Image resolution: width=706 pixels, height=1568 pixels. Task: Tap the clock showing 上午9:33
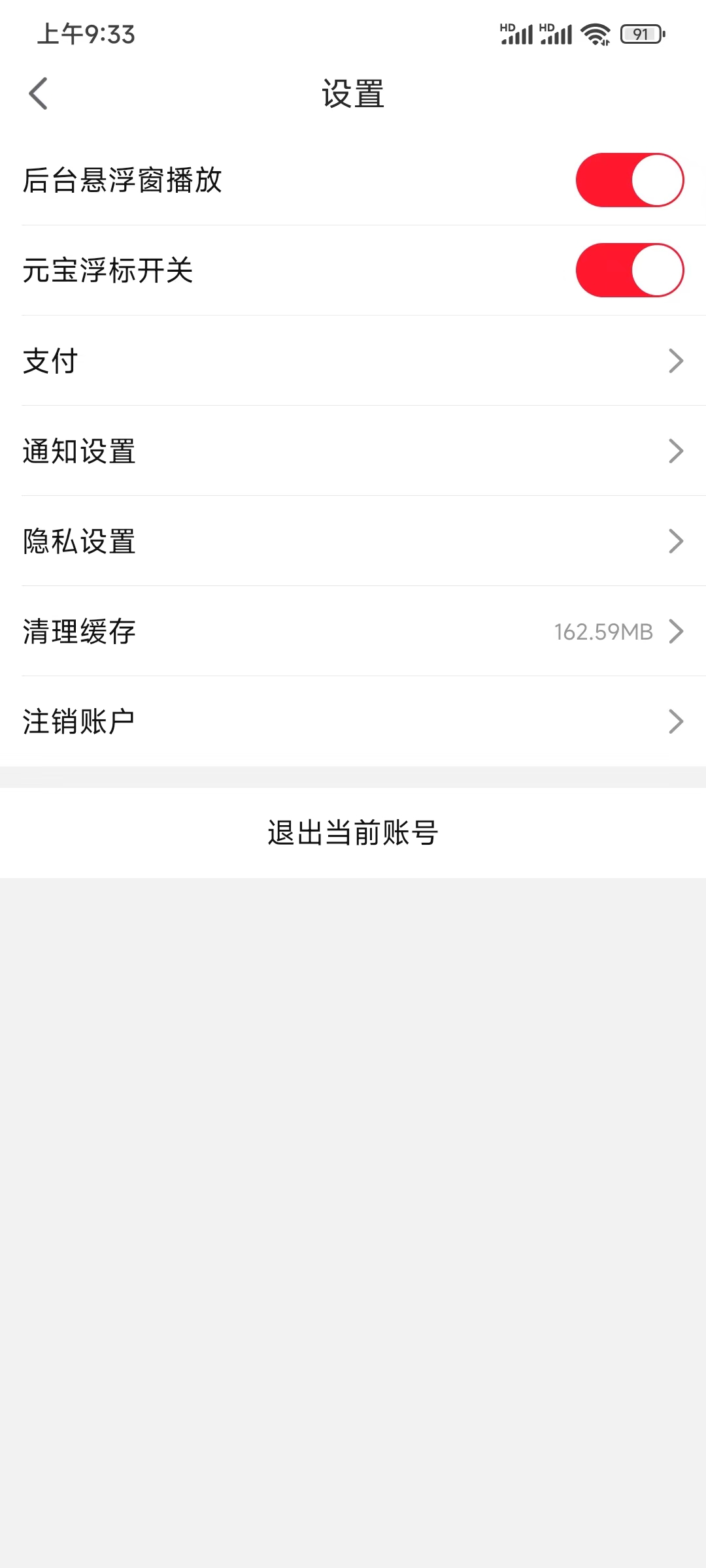click(86, 34)
